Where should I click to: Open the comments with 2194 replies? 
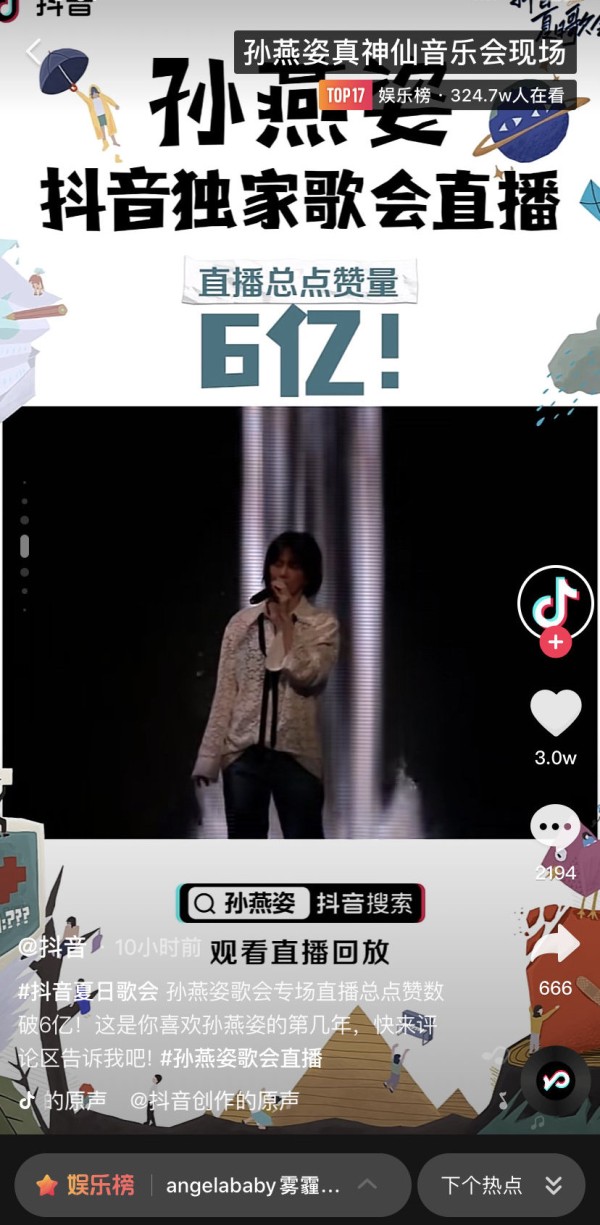(555, 829)
